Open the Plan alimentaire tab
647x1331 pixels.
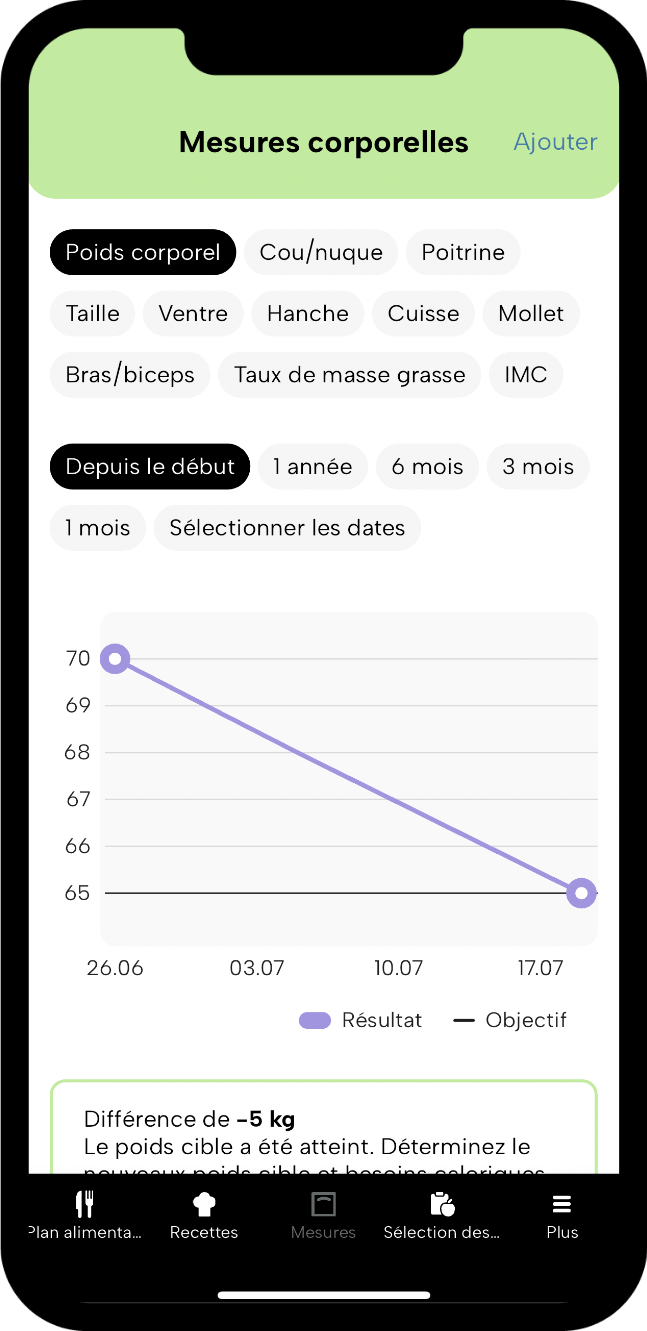coord(85,1215)
